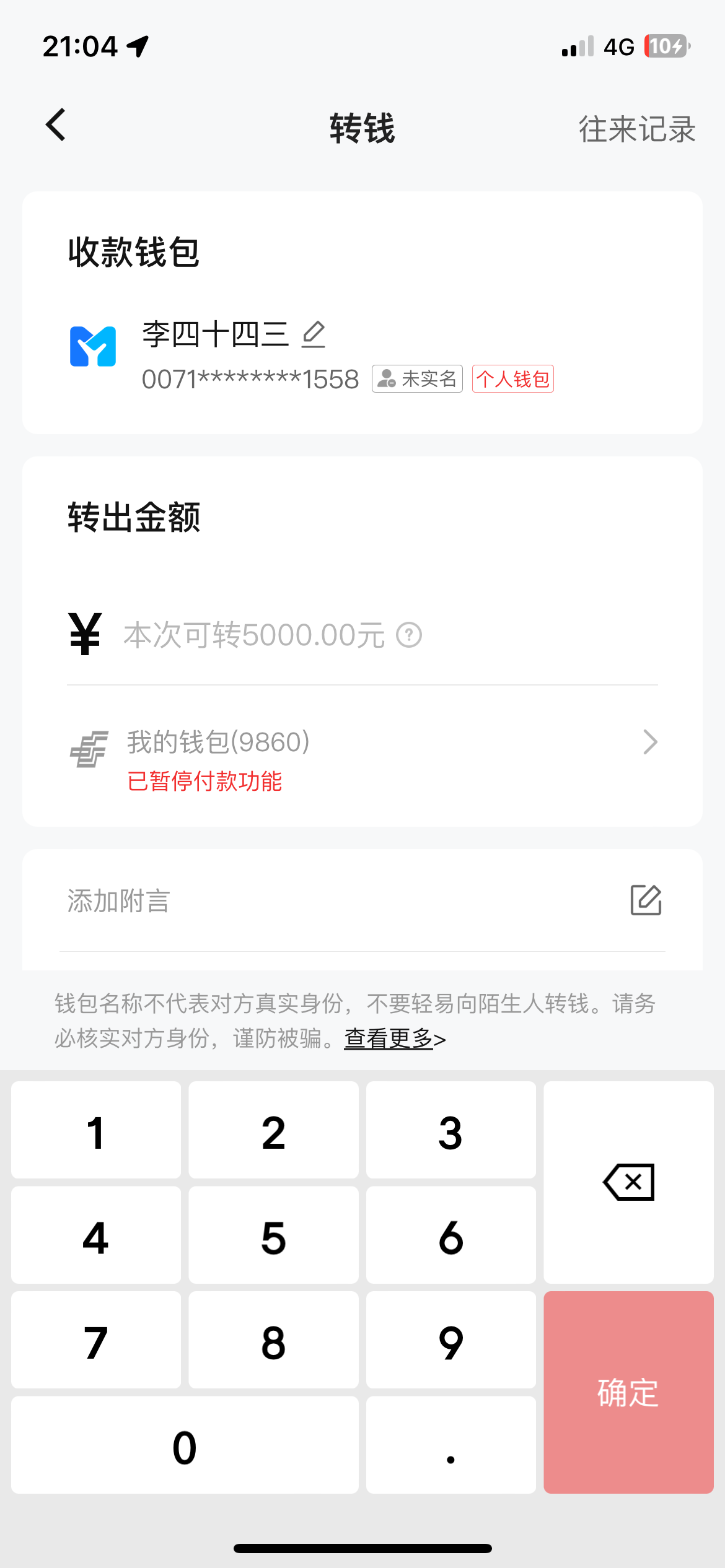Confirm the transfer with 确定
This screenshot has height=1568, width=725.
(628, 1393)
